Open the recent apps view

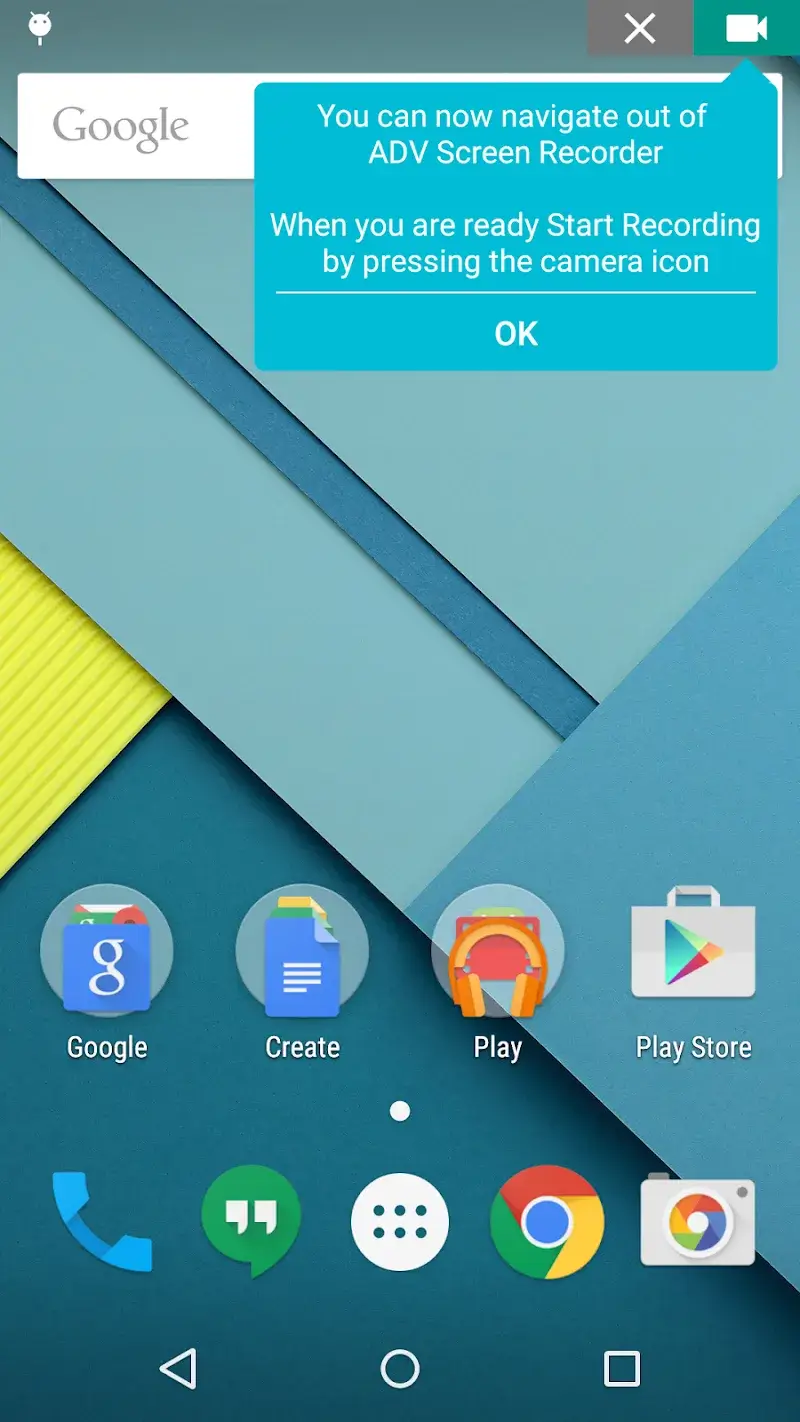(621, 1368)
